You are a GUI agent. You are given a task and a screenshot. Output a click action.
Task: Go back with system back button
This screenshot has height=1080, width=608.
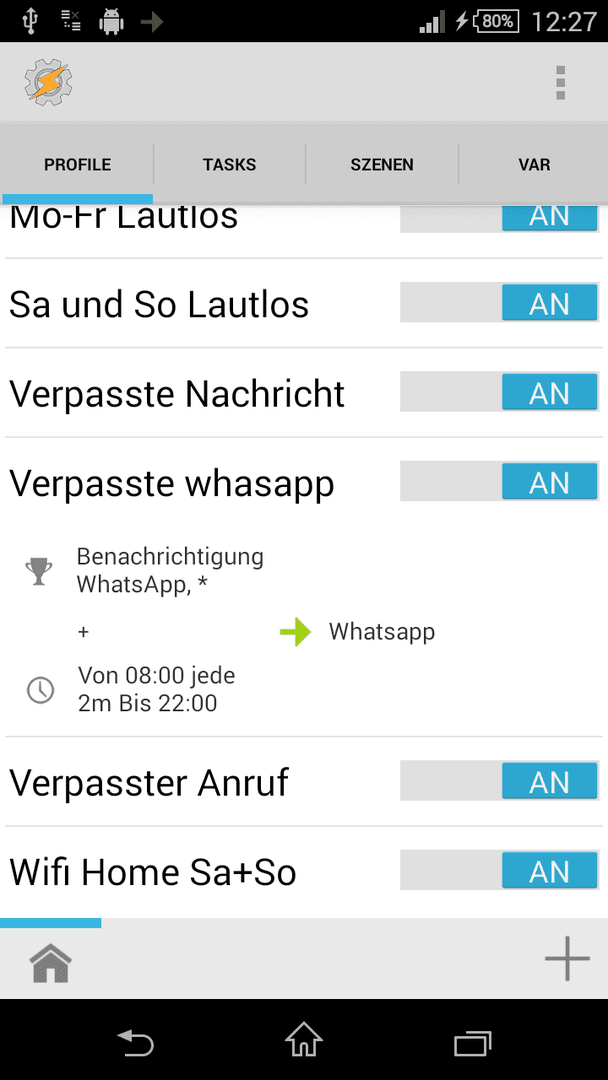135,1041
